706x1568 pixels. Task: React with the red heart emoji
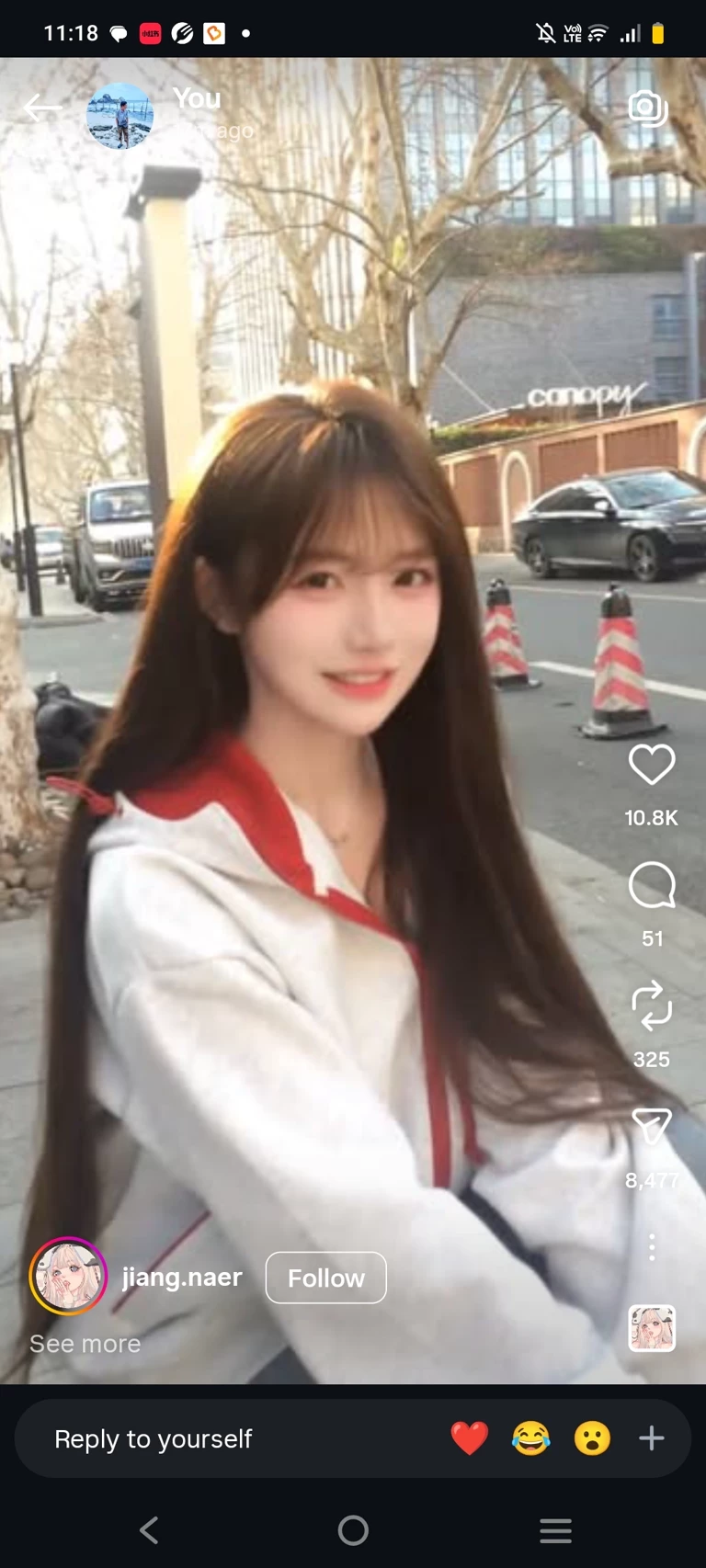(469, 1438)
